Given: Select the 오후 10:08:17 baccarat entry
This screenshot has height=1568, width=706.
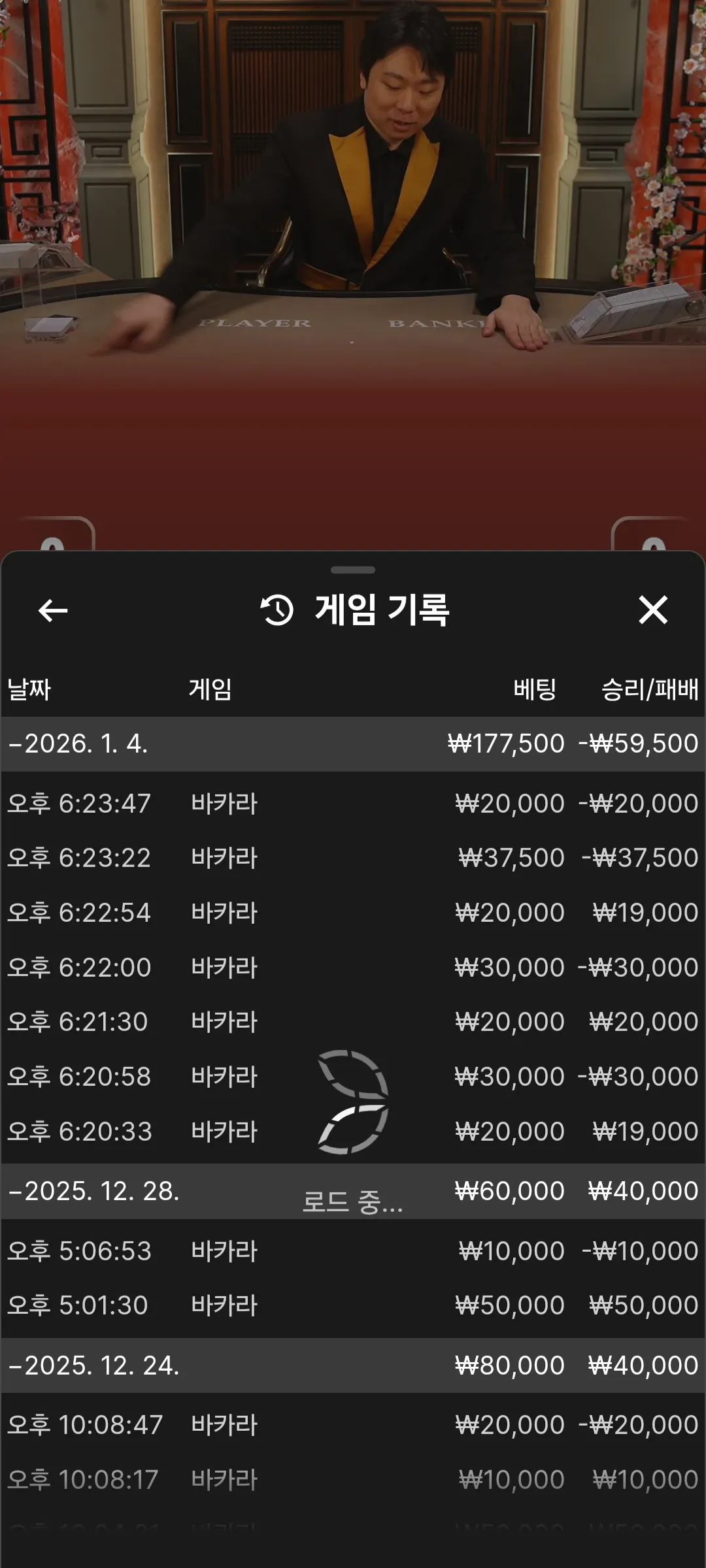Looking at the screenshot, I should coord(353,1480).
